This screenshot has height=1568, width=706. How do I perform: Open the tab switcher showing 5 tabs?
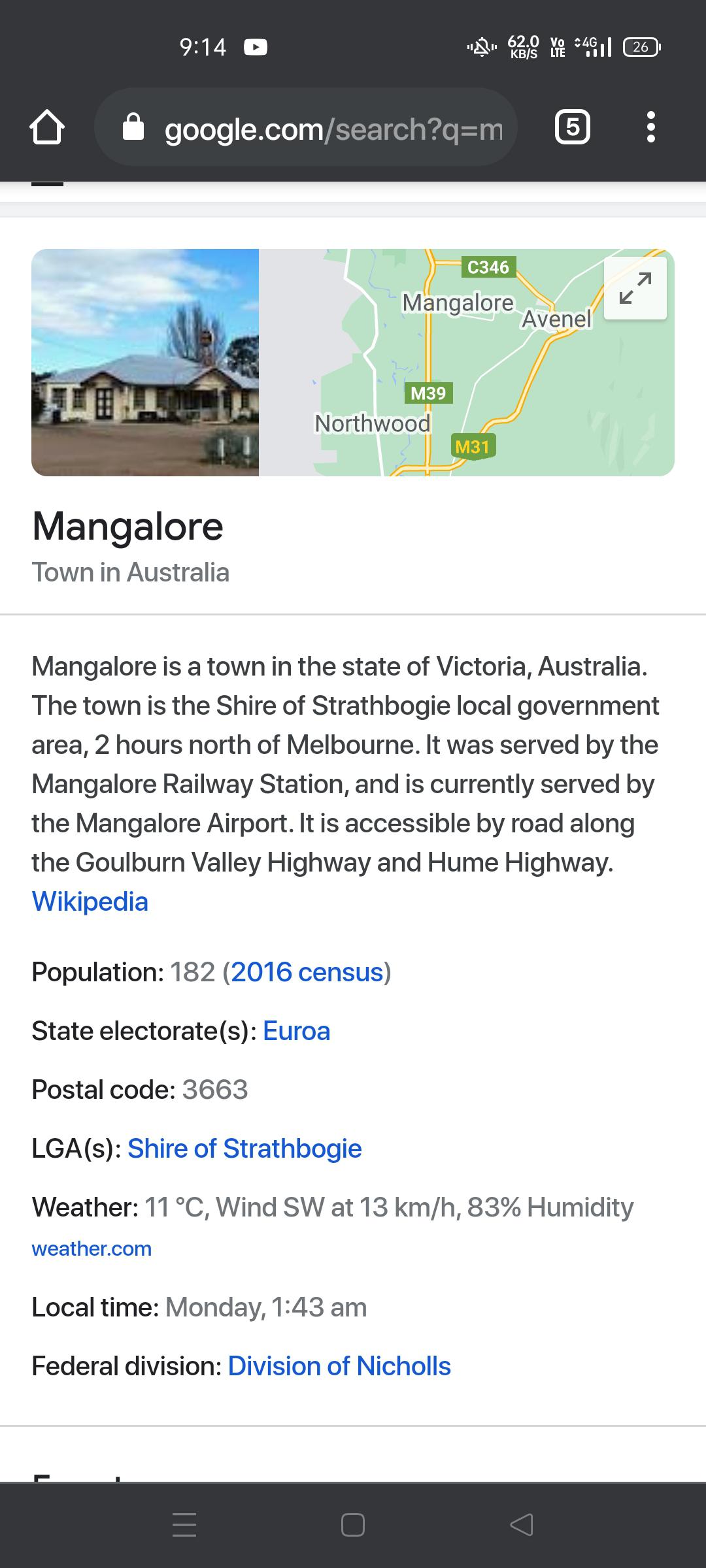[x=572, y=127]
